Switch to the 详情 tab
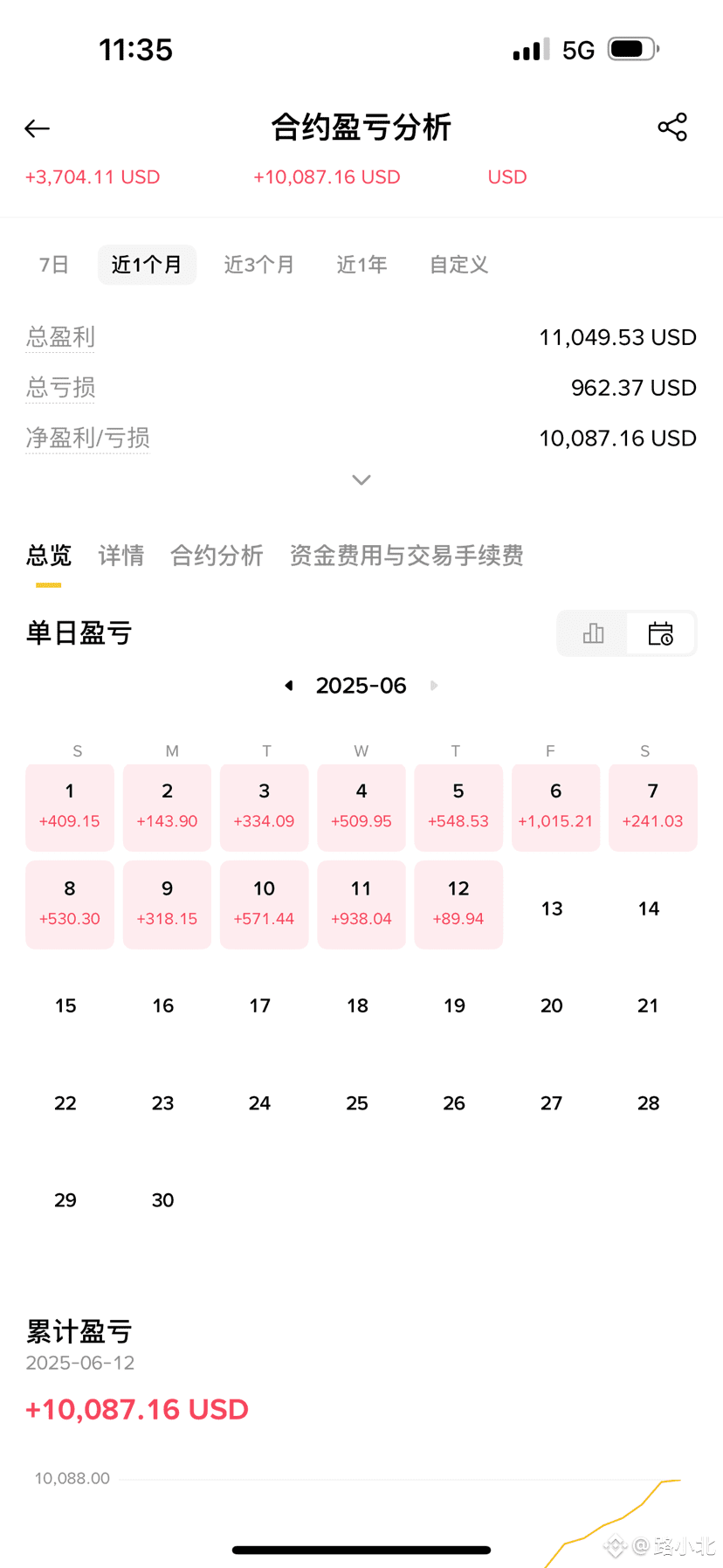This screenshot has width=723, height=1568. tap(120, 556)
